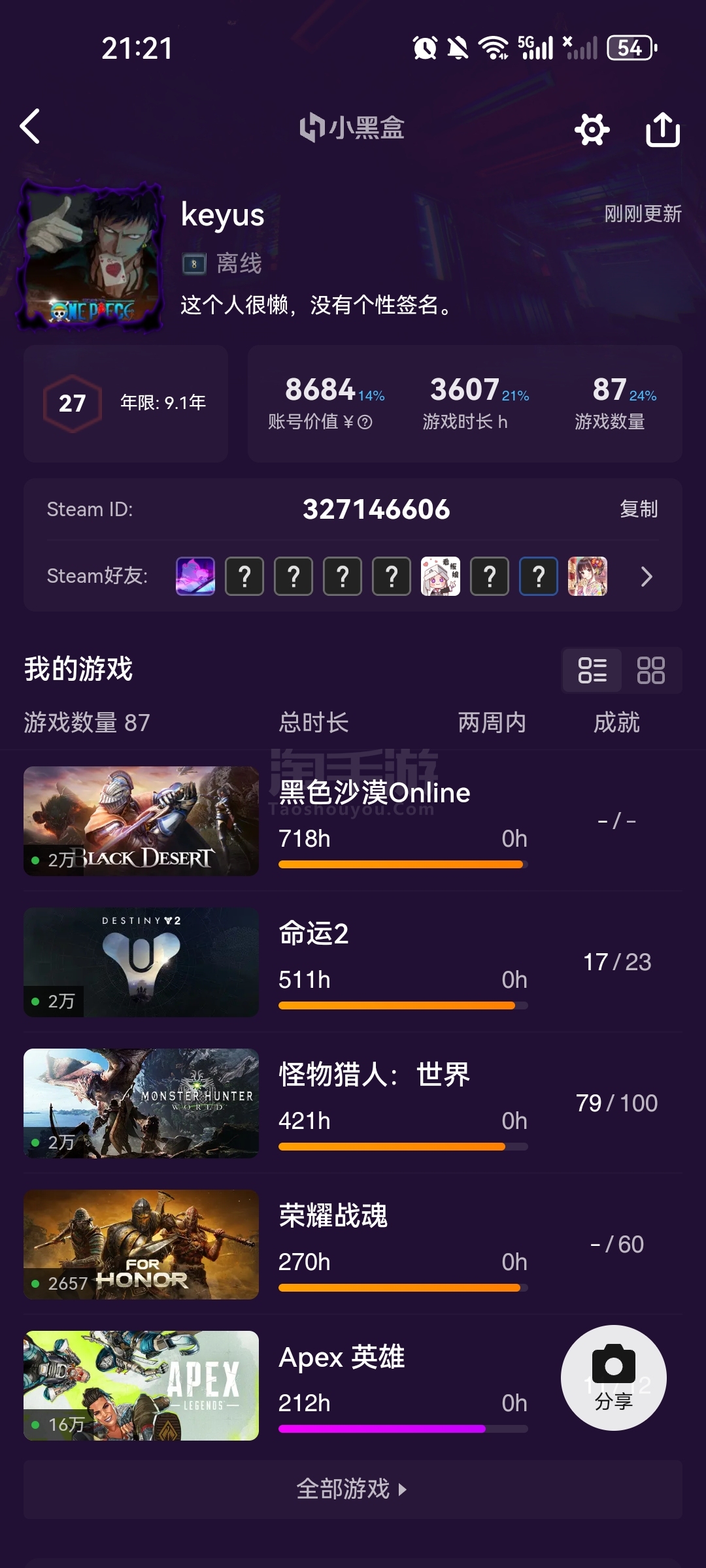This screenshot has height=1568, width=706.
Task: Open the 命运2 game entry
Action: (x=353, y=962)
